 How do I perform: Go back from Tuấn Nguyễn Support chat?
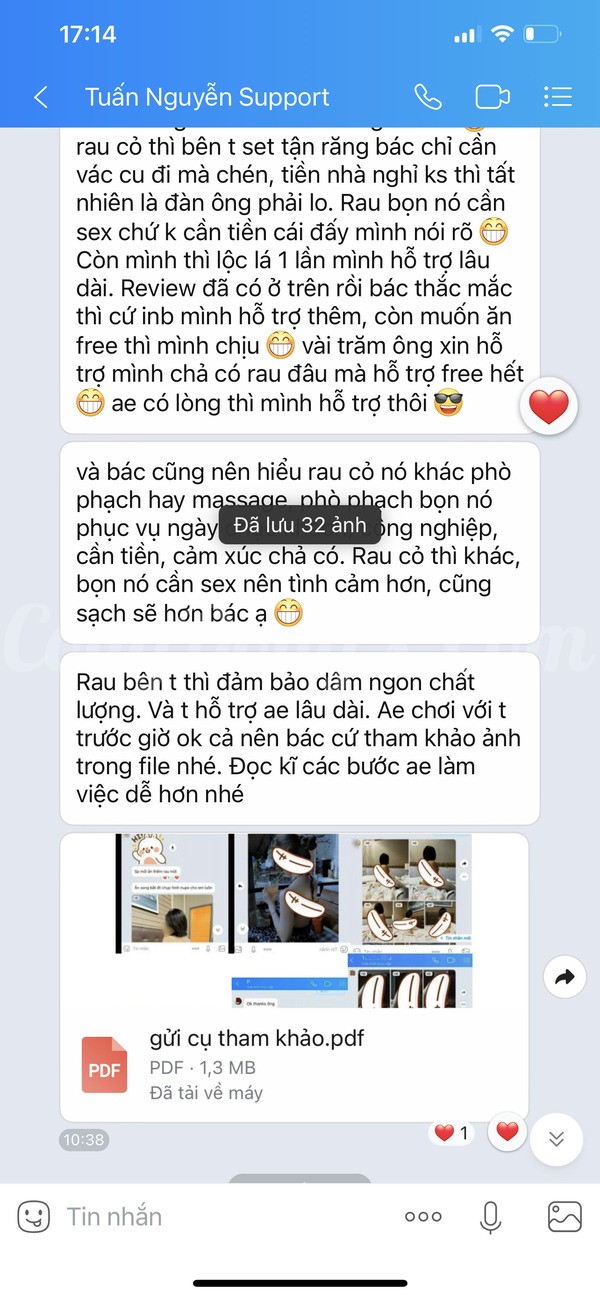41,97
